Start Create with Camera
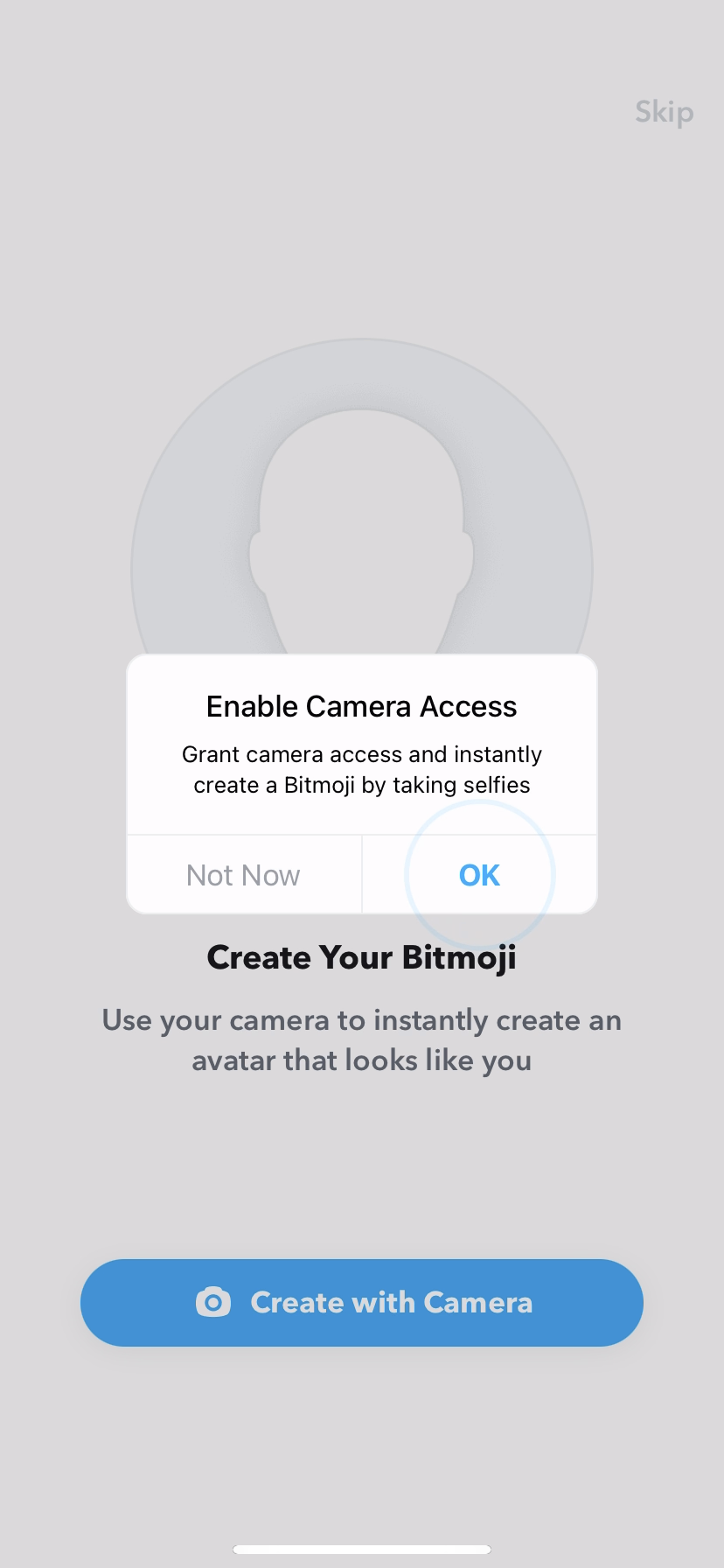 362,1302
